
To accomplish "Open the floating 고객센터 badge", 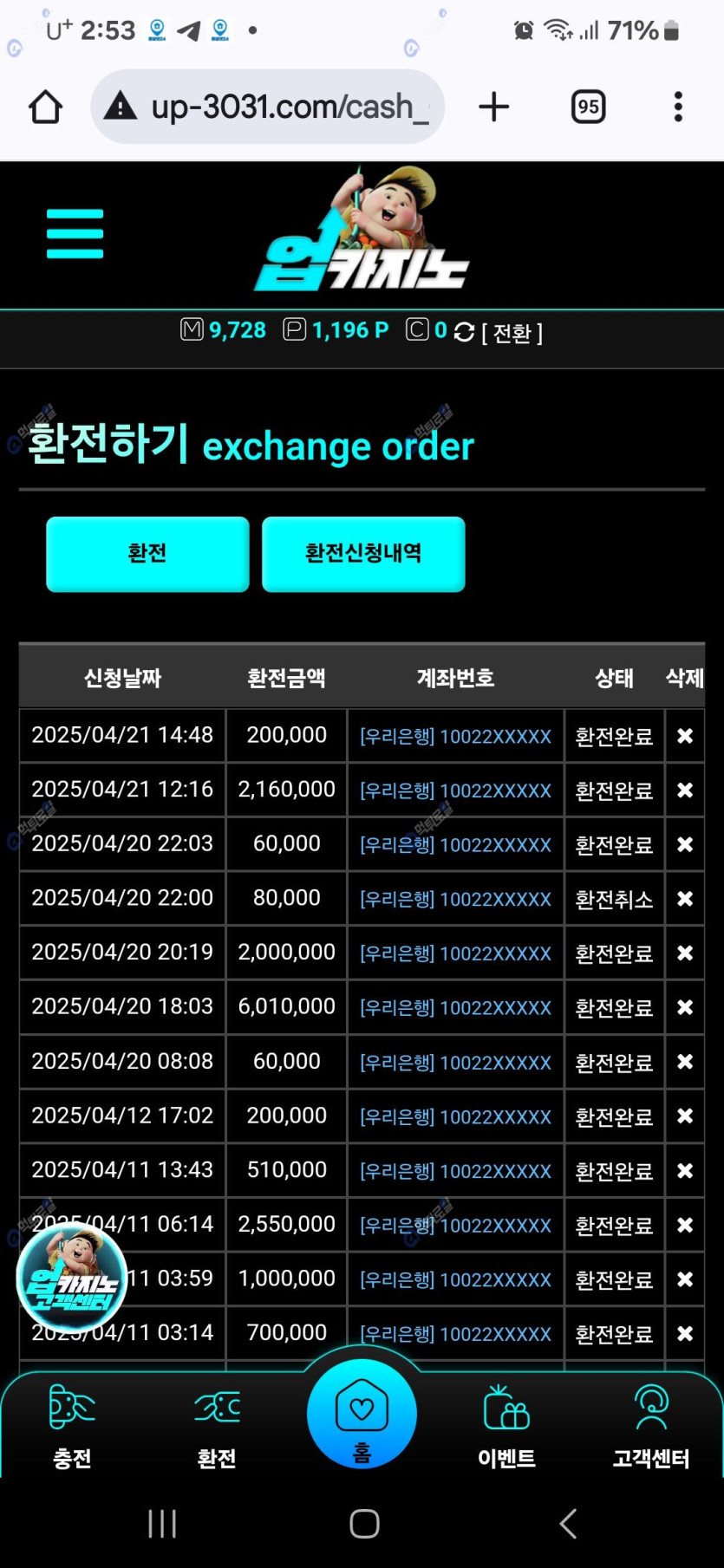I will [71, 1278].
